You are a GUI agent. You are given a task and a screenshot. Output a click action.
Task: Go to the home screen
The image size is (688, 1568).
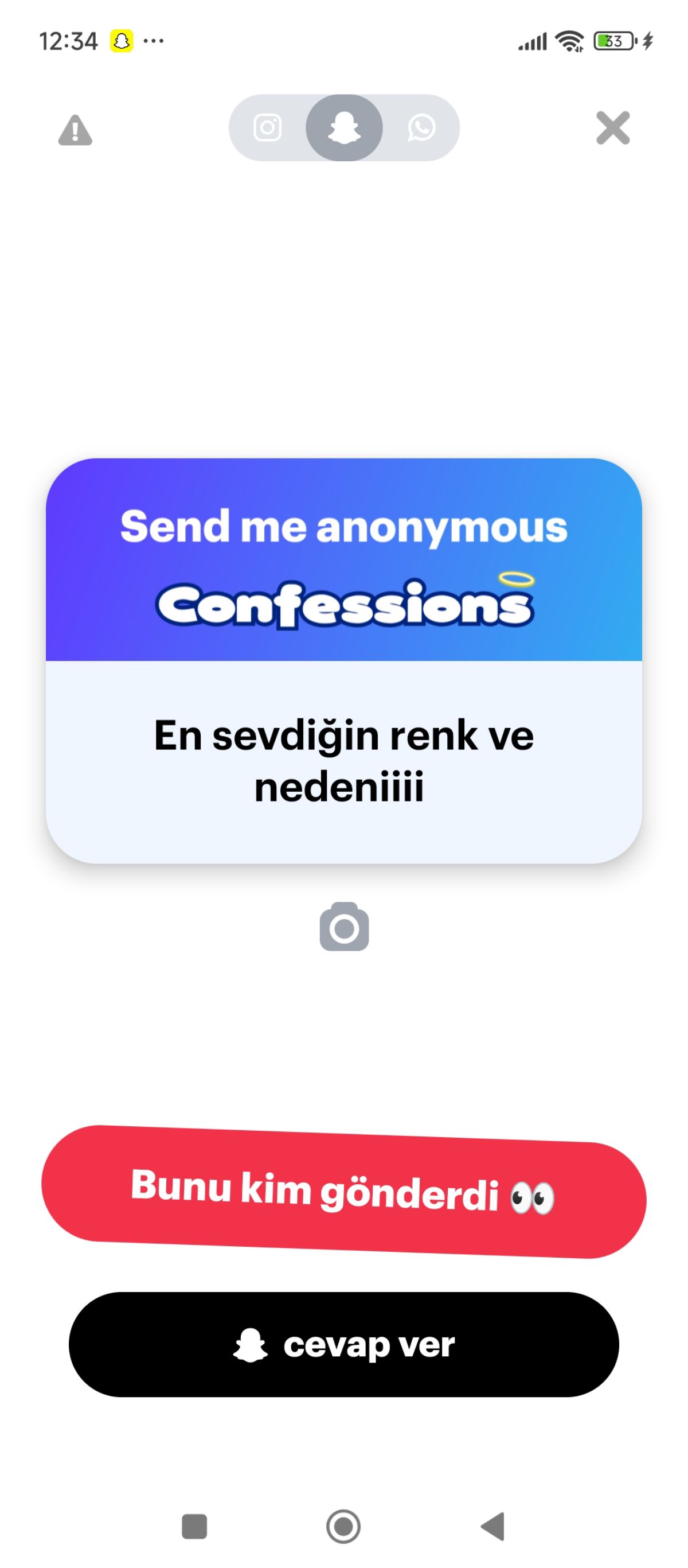pos(343,1526)
